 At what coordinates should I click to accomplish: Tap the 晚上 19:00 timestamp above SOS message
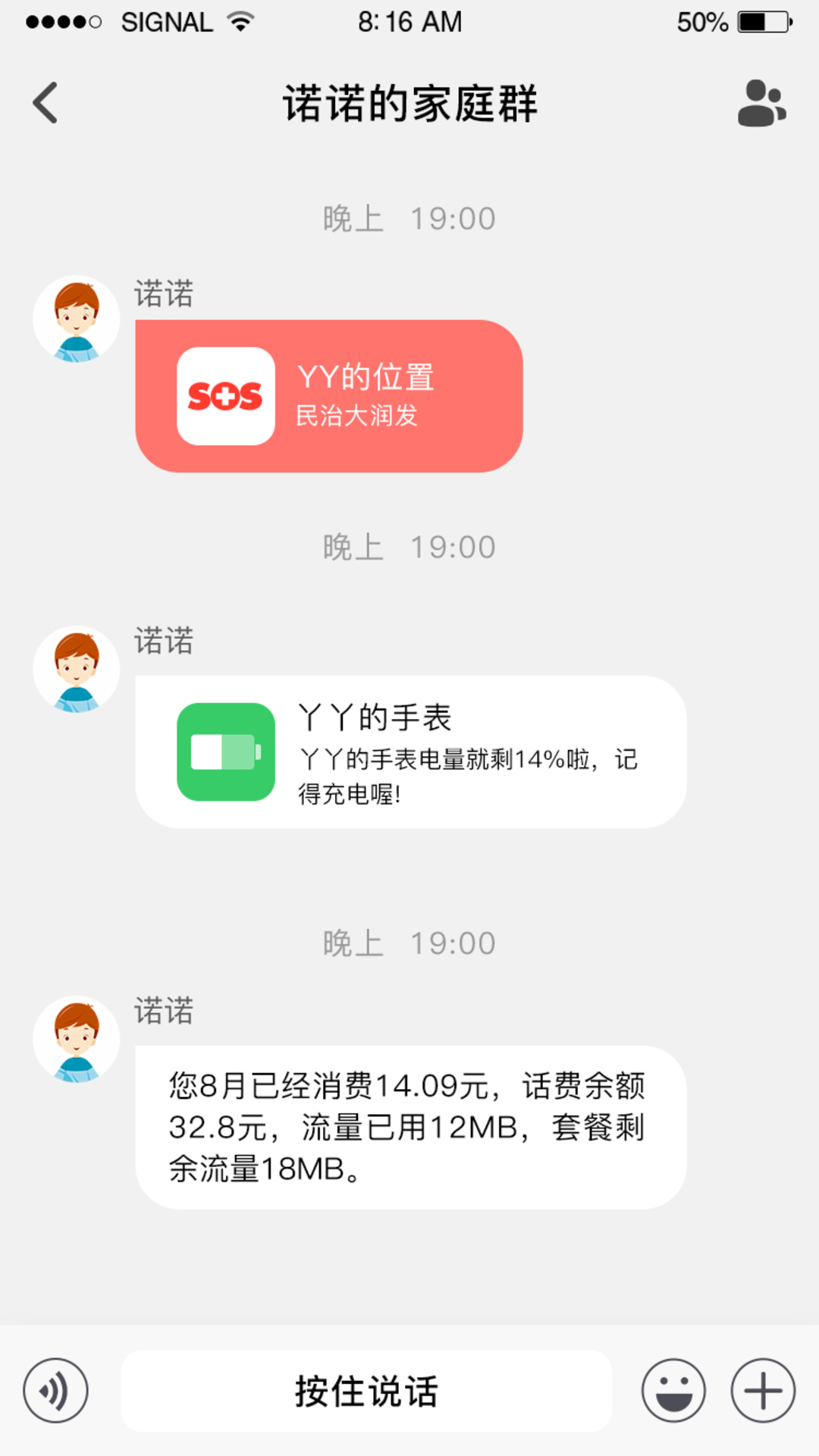tap(409, 217)
